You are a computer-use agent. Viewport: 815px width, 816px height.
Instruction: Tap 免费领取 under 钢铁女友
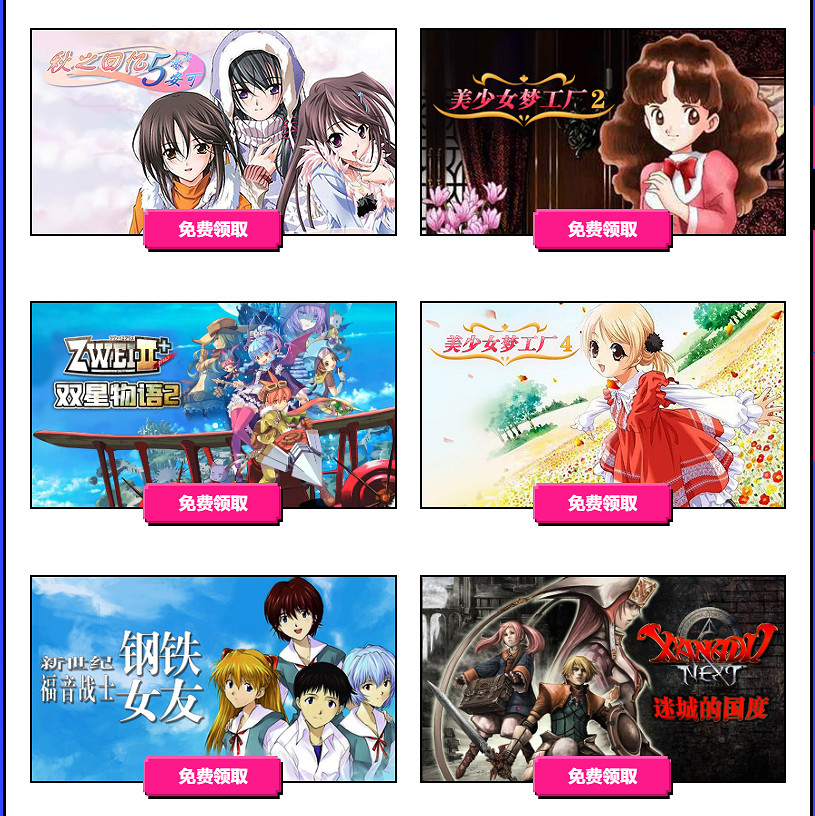[x=213, y=776]
